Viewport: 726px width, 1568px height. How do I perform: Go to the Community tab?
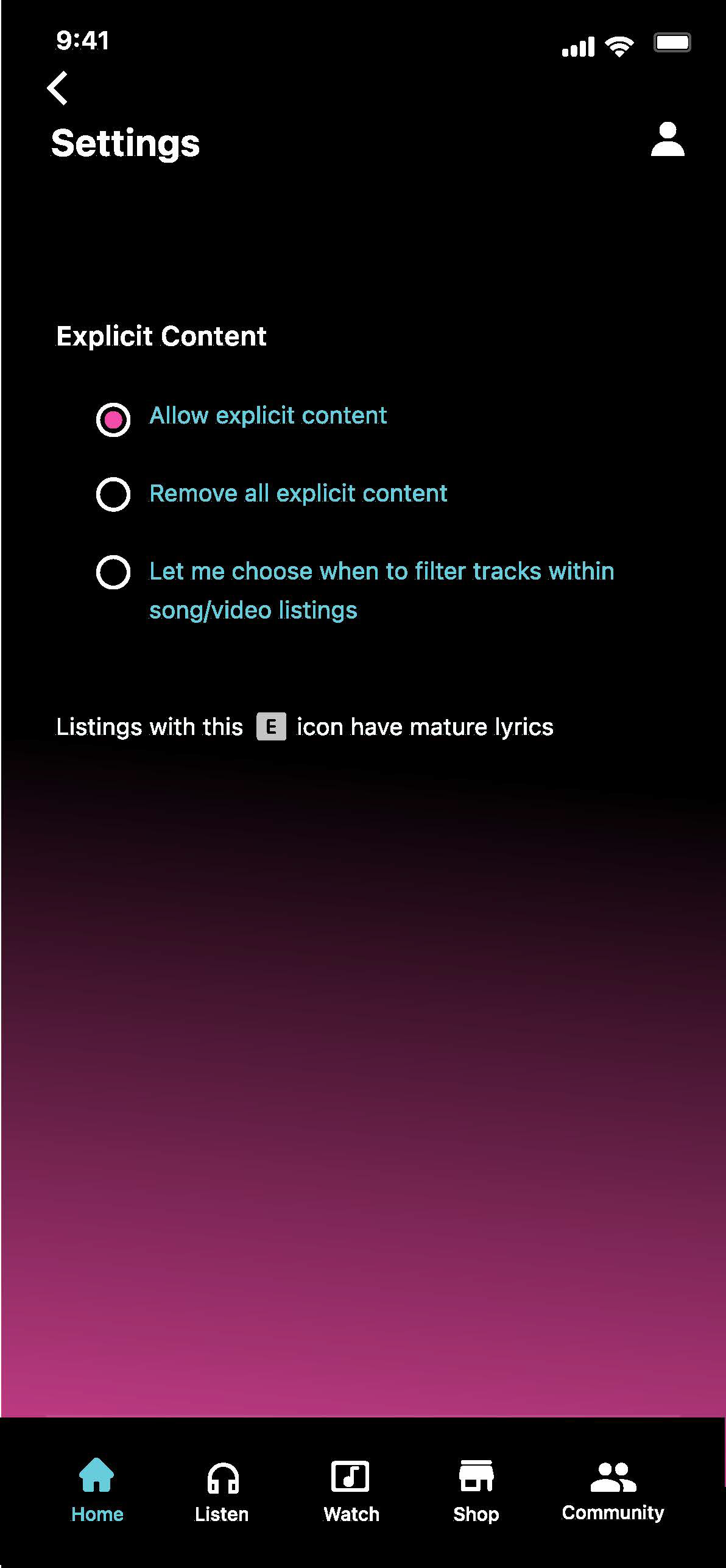coord(613,1490)
